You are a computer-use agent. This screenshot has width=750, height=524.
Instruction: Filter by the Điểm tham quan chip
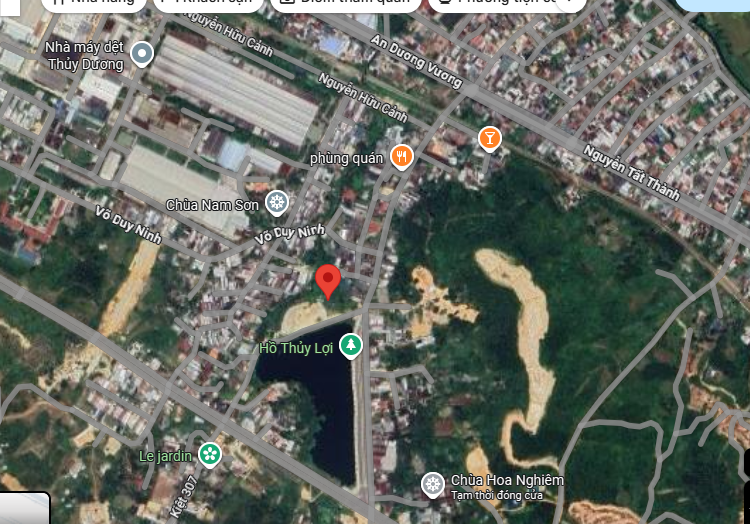tap(343, 3)
